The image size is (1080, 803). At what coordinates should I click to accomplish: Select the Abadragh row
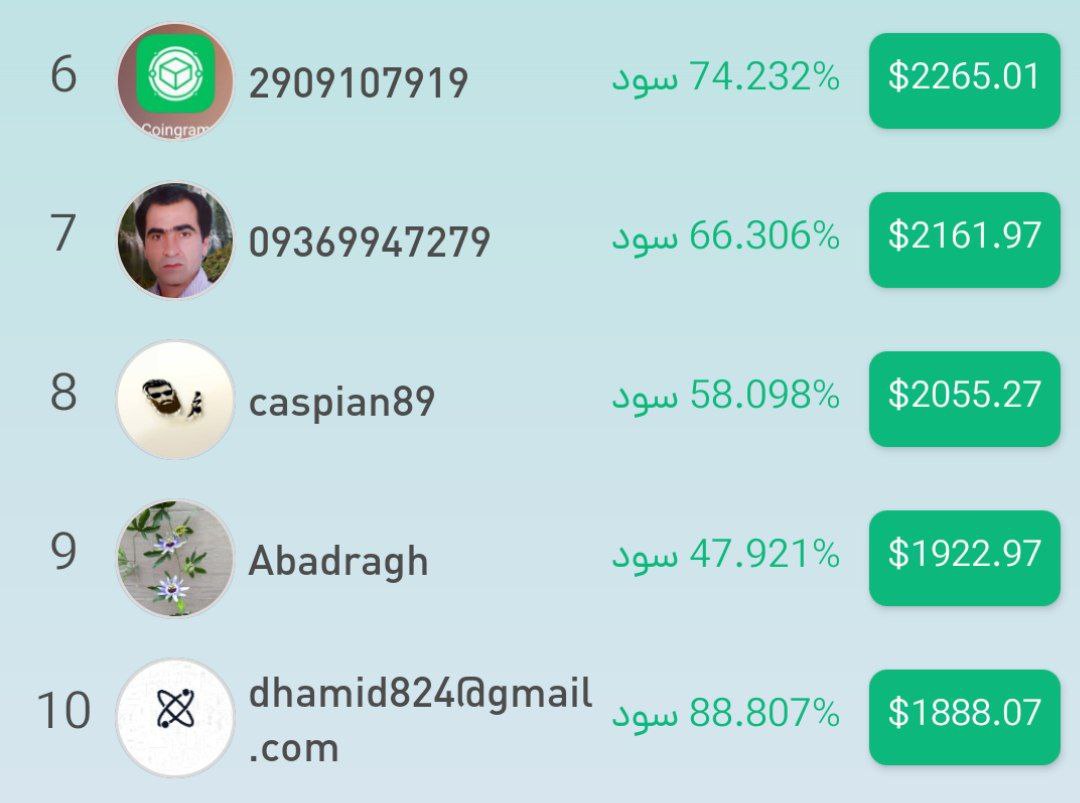[338, 561]
